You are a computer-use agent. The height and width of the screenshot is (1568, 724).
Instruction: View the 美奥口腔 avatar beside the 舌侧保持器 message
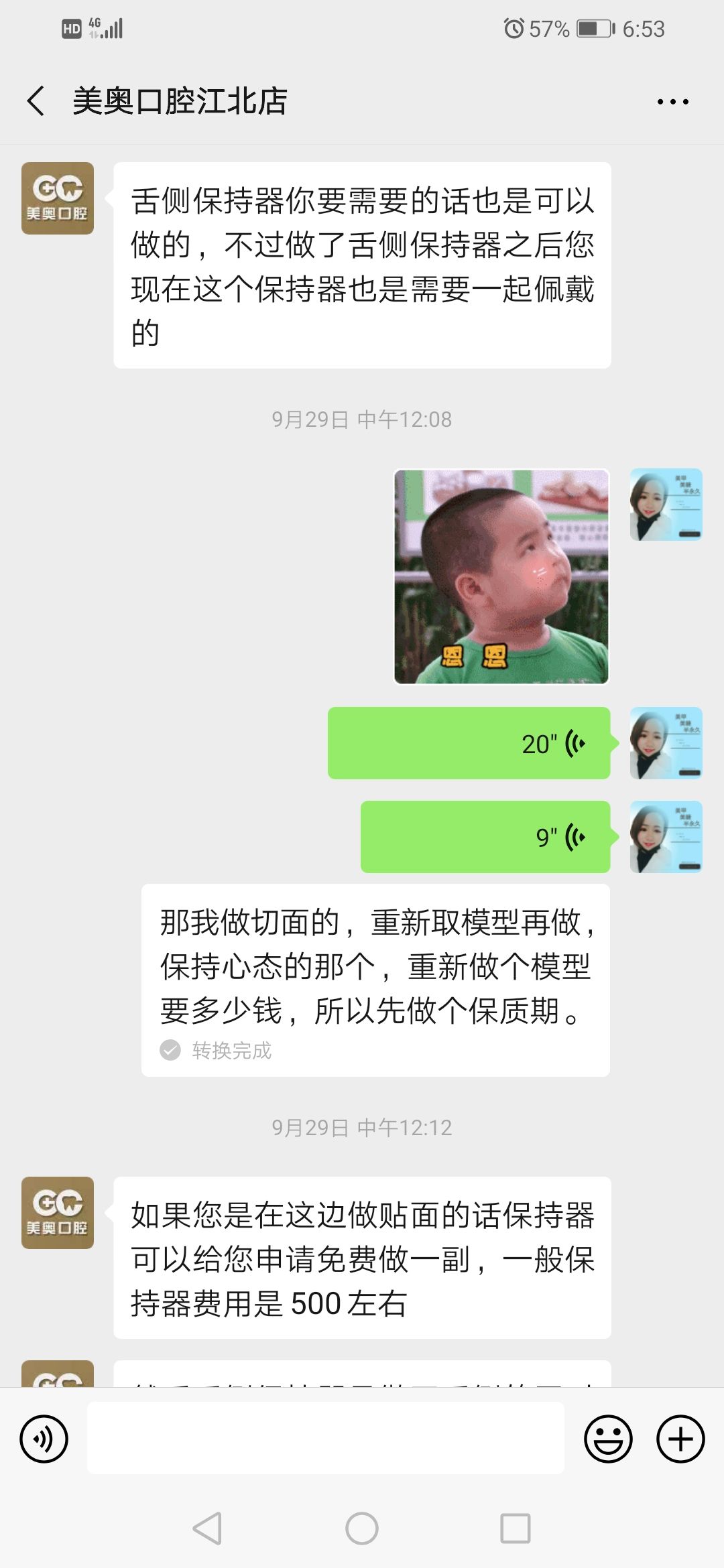[x=58, y=198]
